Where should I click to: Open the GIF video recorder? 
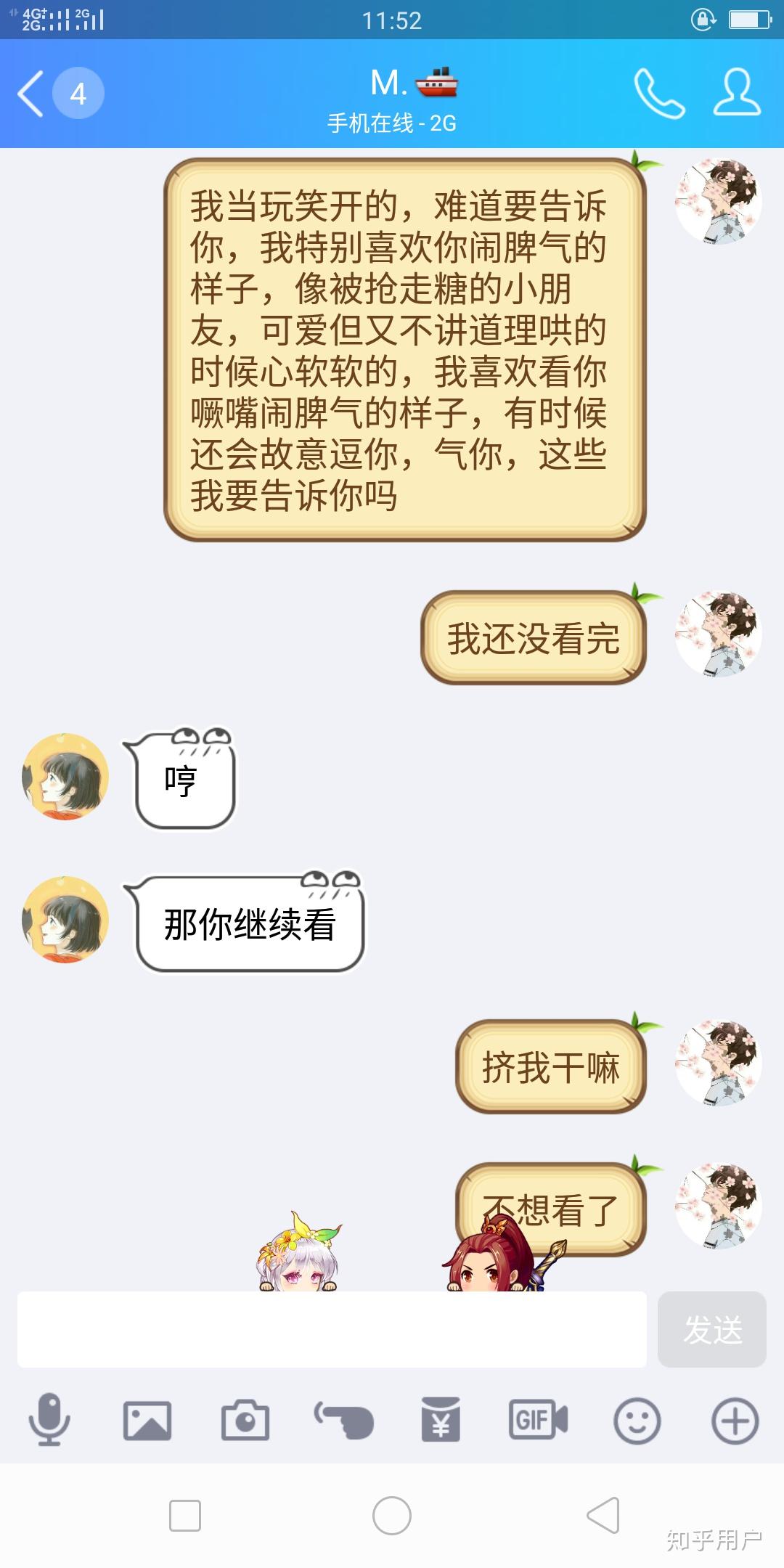coord(538,1420)
